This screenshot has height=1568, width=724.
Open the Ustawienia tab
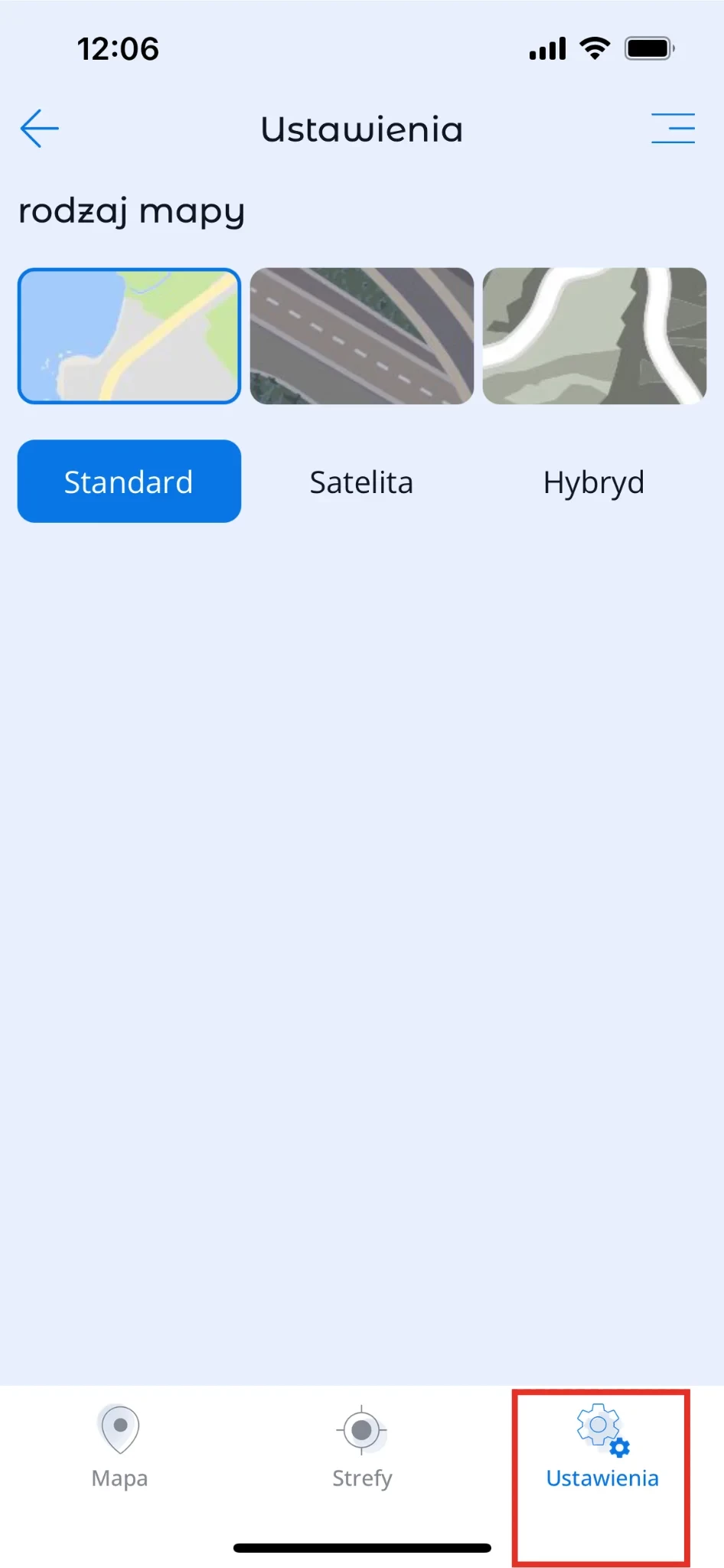(x=602, y=1445)
